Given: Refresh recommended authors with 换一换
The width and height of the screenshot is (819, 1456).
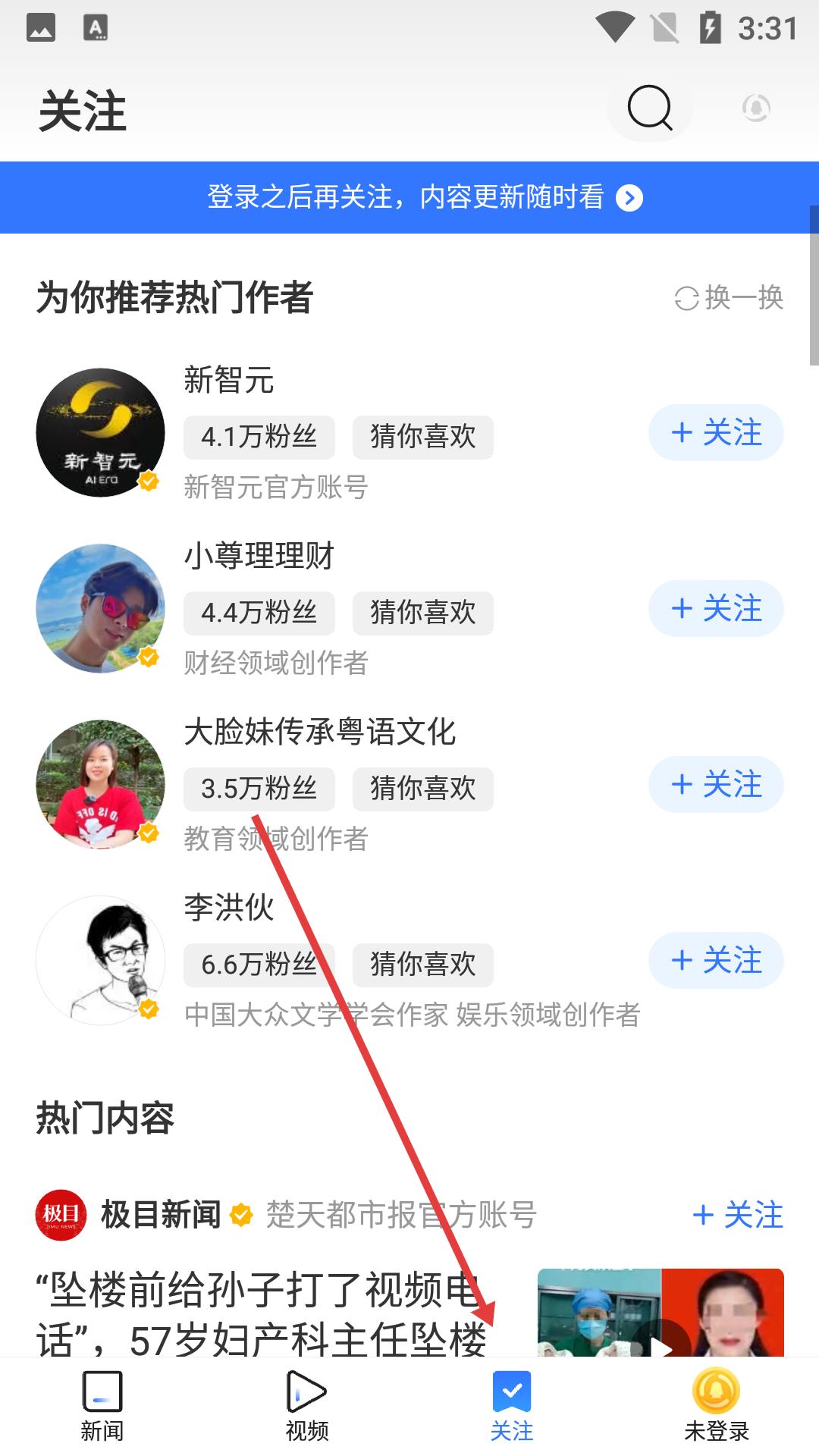Looking at the screenshot, I should (729, 297).
